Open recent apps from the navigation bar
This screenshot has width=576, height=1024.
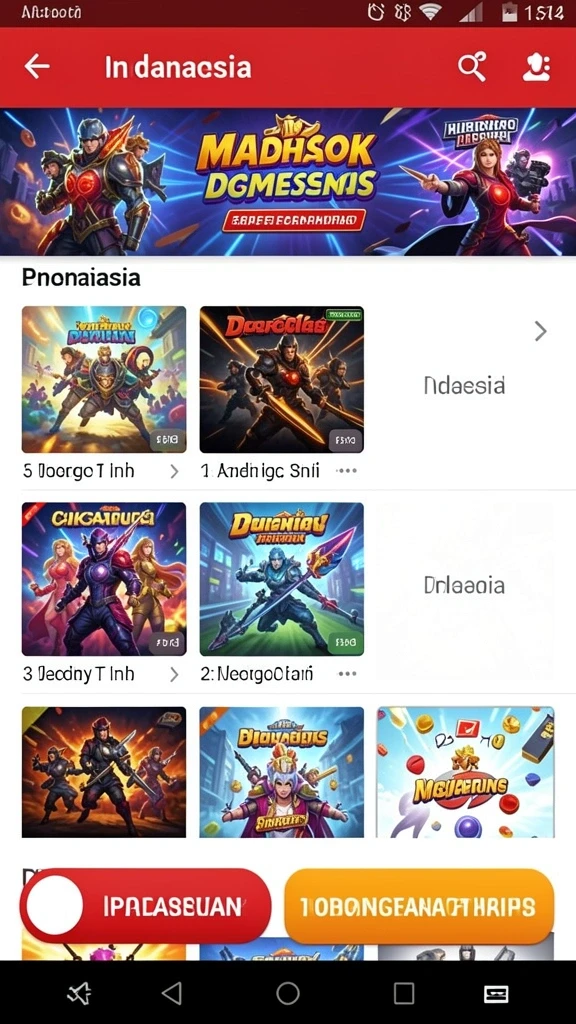click(404, 993)
